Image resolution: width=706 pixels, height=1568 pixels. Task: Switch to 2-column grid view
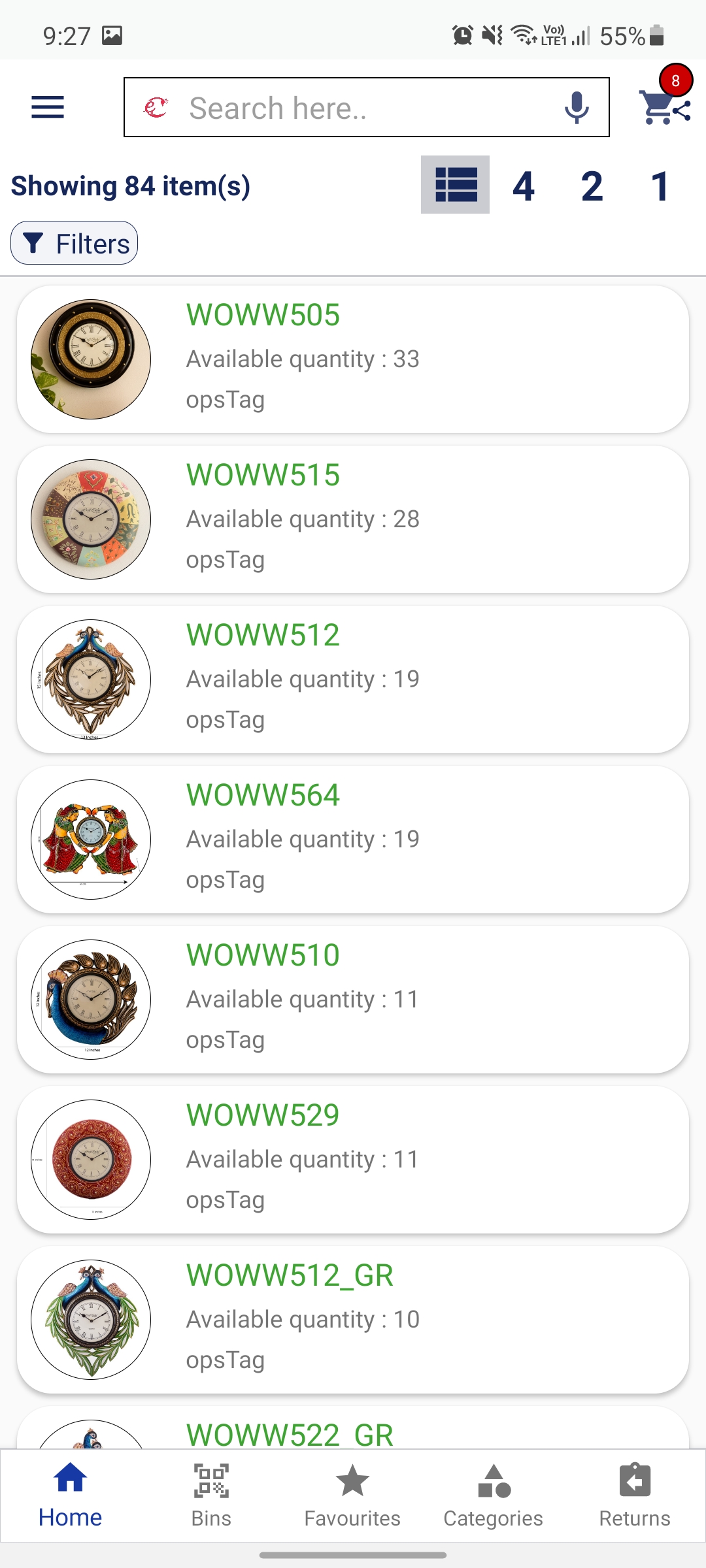pos(590,186)
